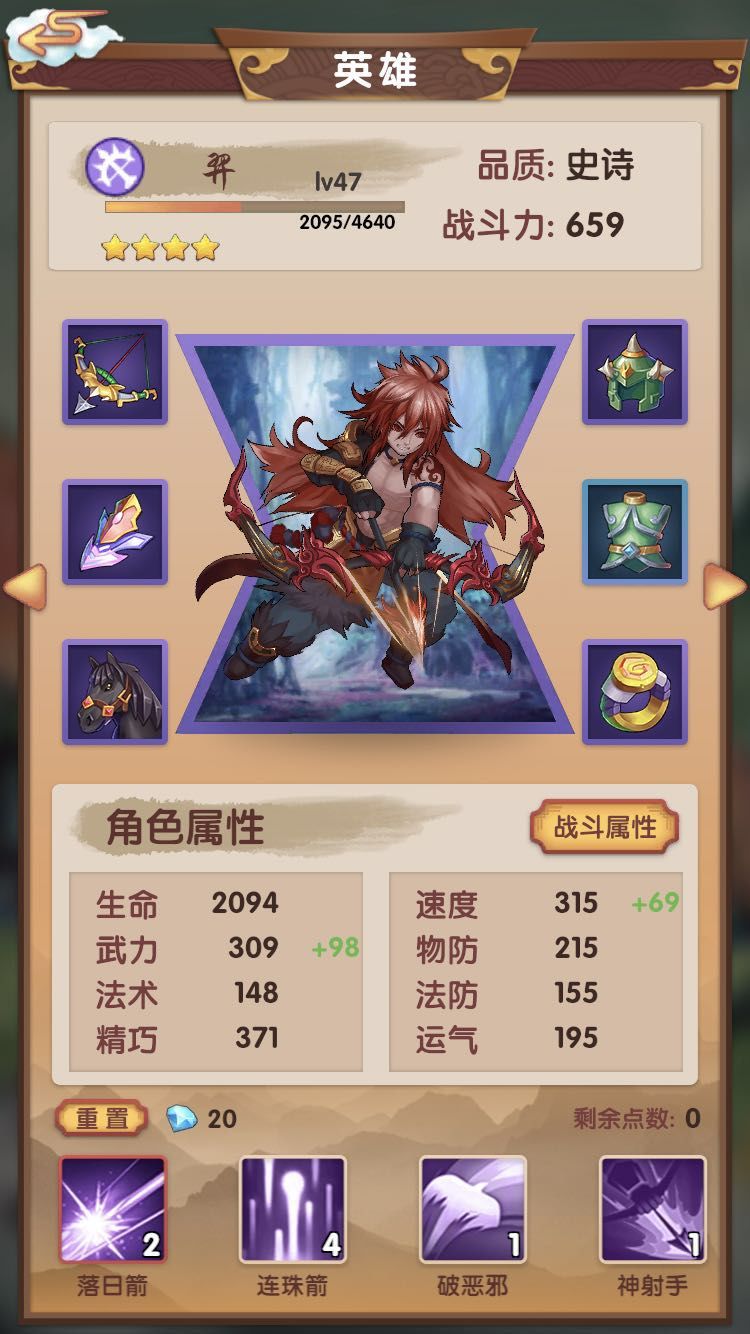Tap the 重置 reset button
This screenshot has height=1334, width=750.
coord(101,1118)
